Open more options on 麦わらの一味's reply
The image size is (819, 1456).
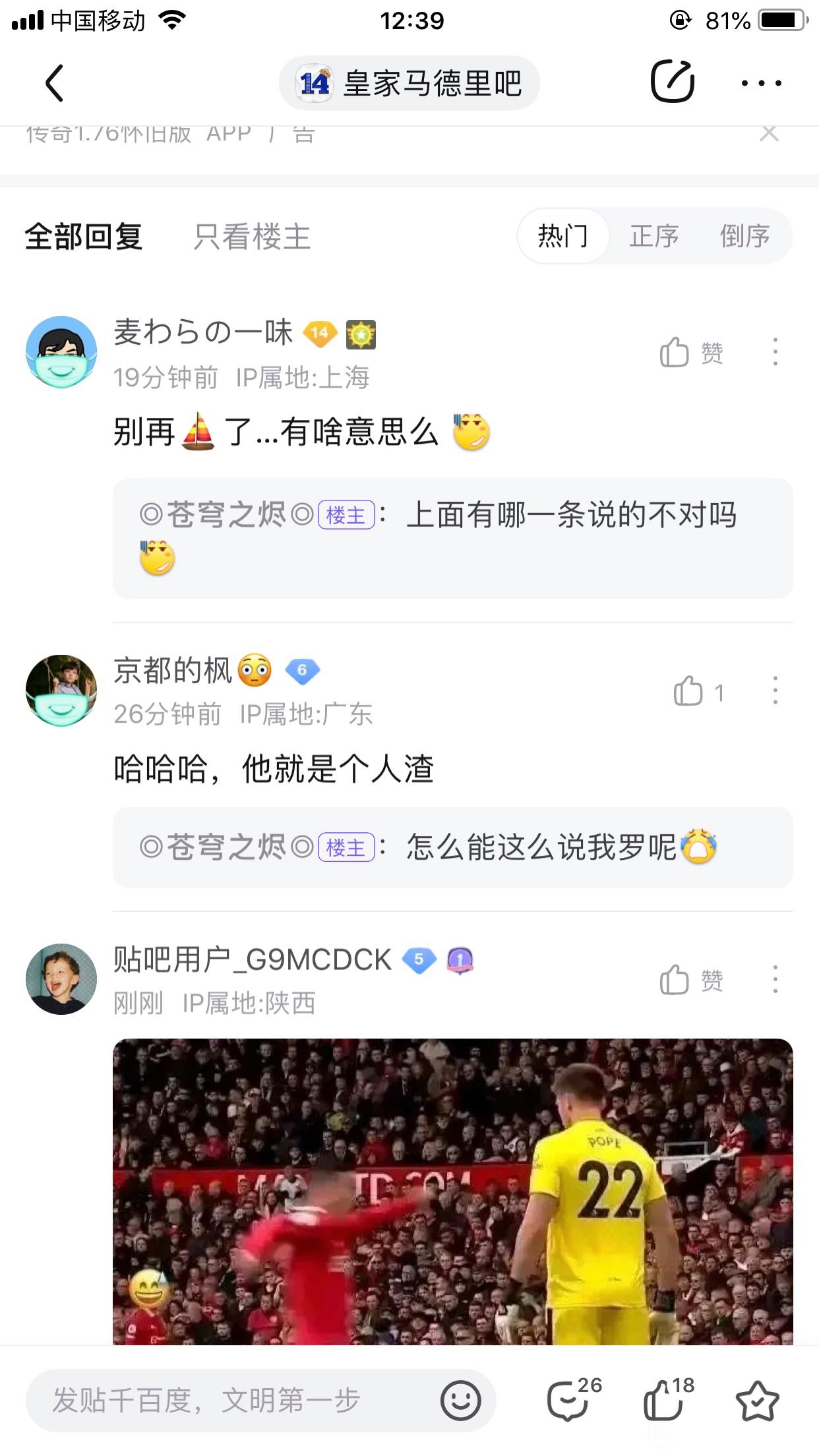(775, 352)
